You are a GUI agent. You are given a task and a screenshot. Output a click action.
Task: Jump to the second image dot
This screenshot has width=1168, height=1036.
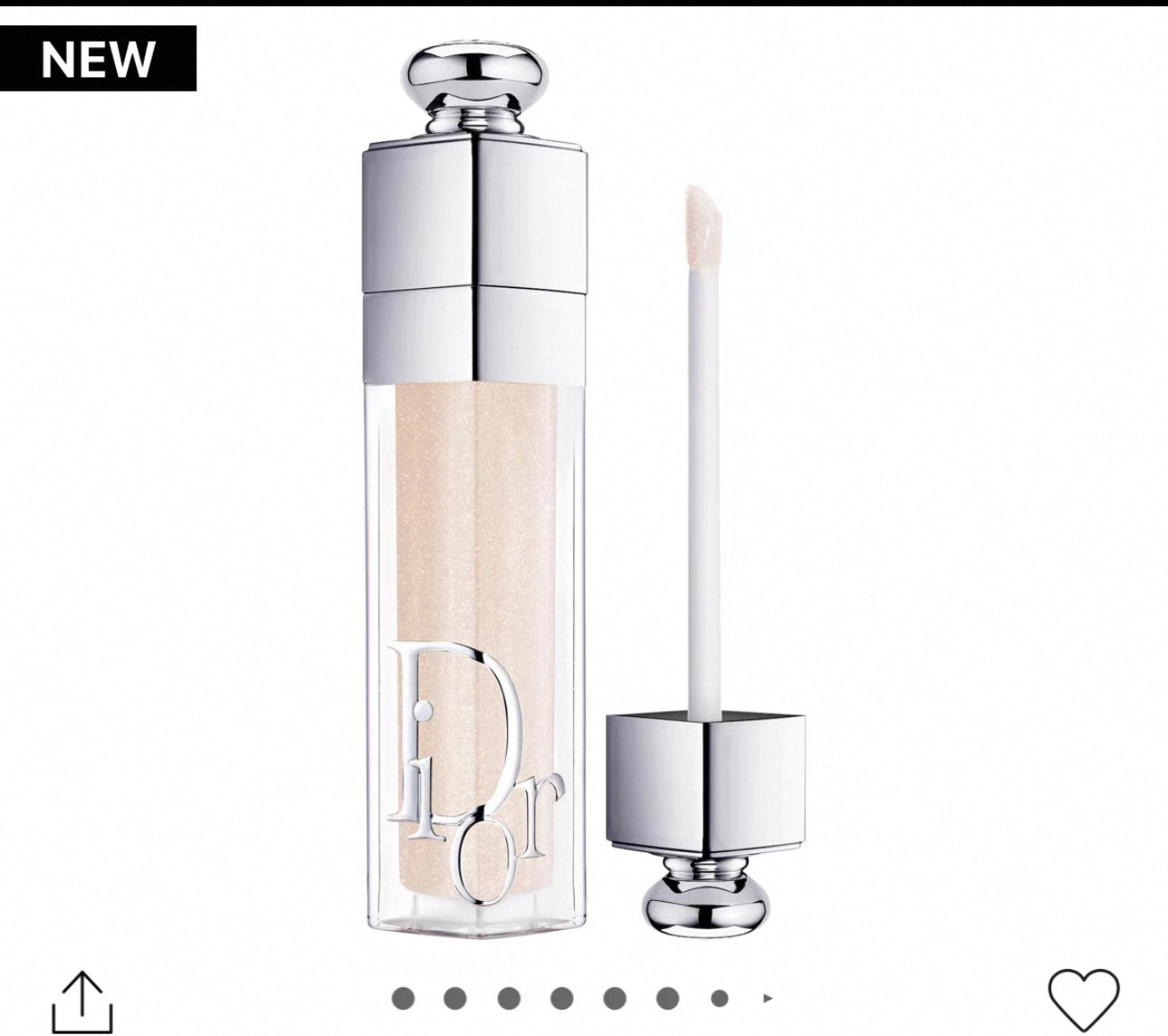[455, 998]
